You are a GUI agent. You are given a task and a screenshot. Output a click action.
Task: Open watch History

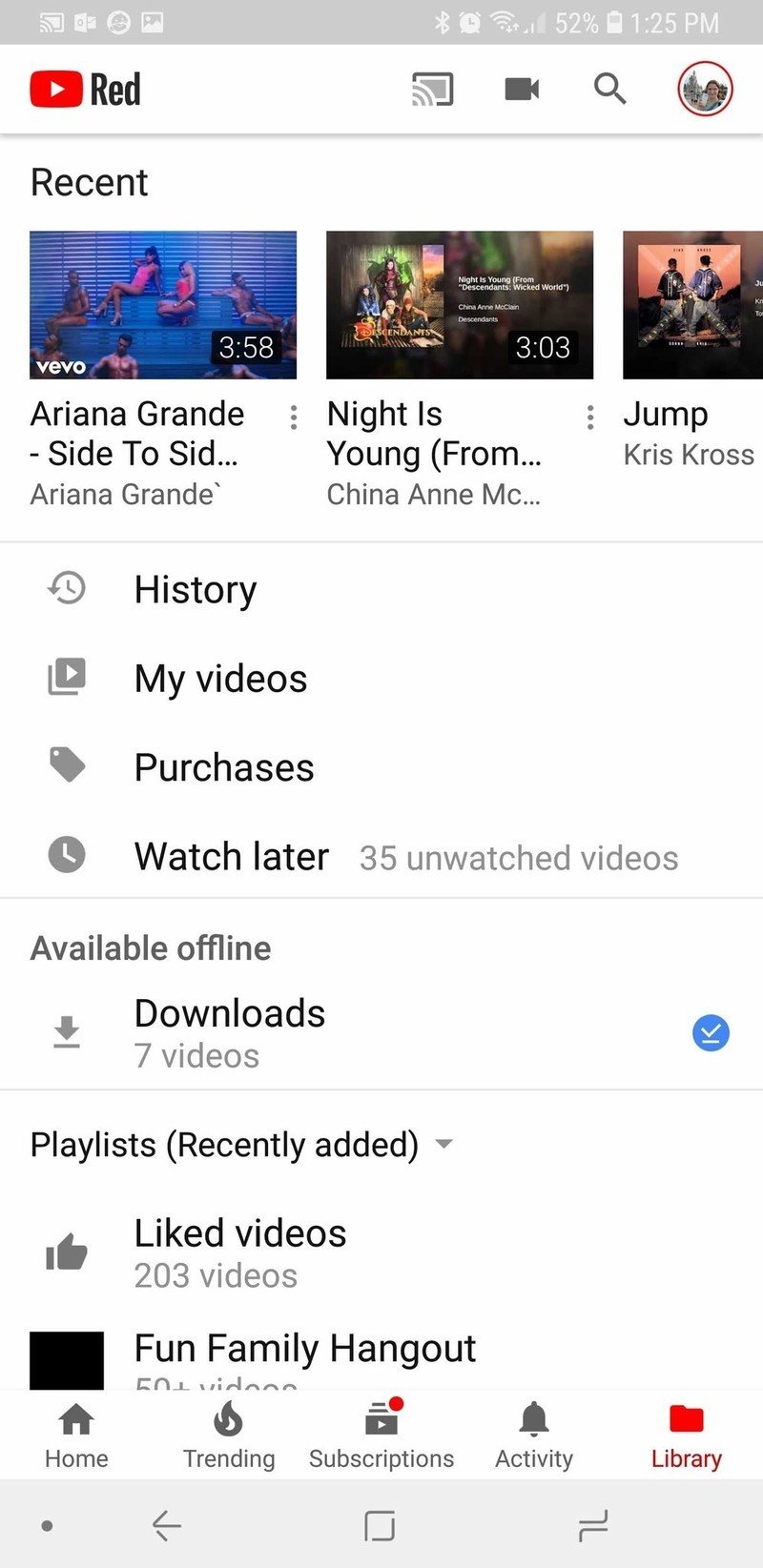[x=196, y=589]
